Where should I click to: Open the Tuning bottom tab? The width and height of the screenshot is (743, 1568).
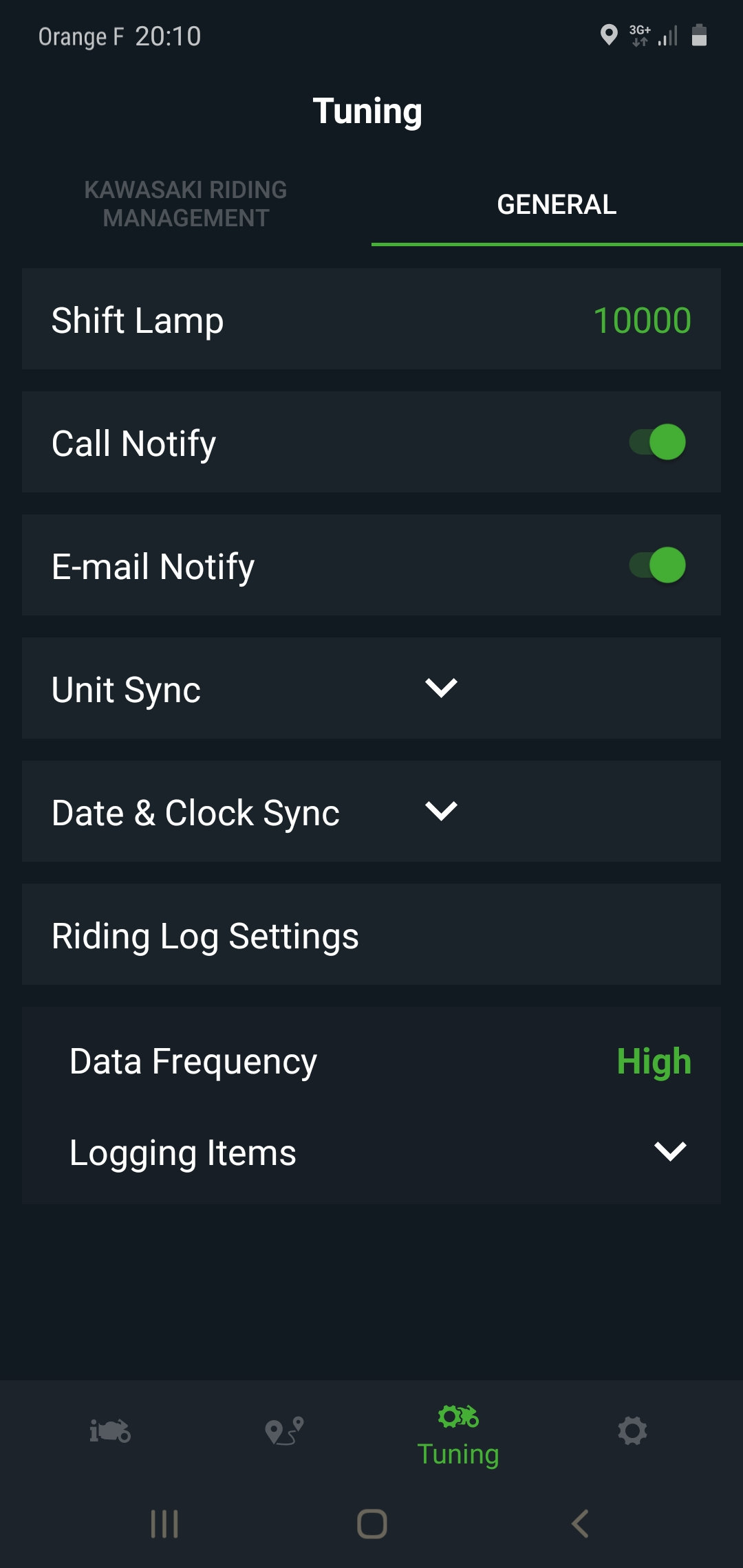458,1436
